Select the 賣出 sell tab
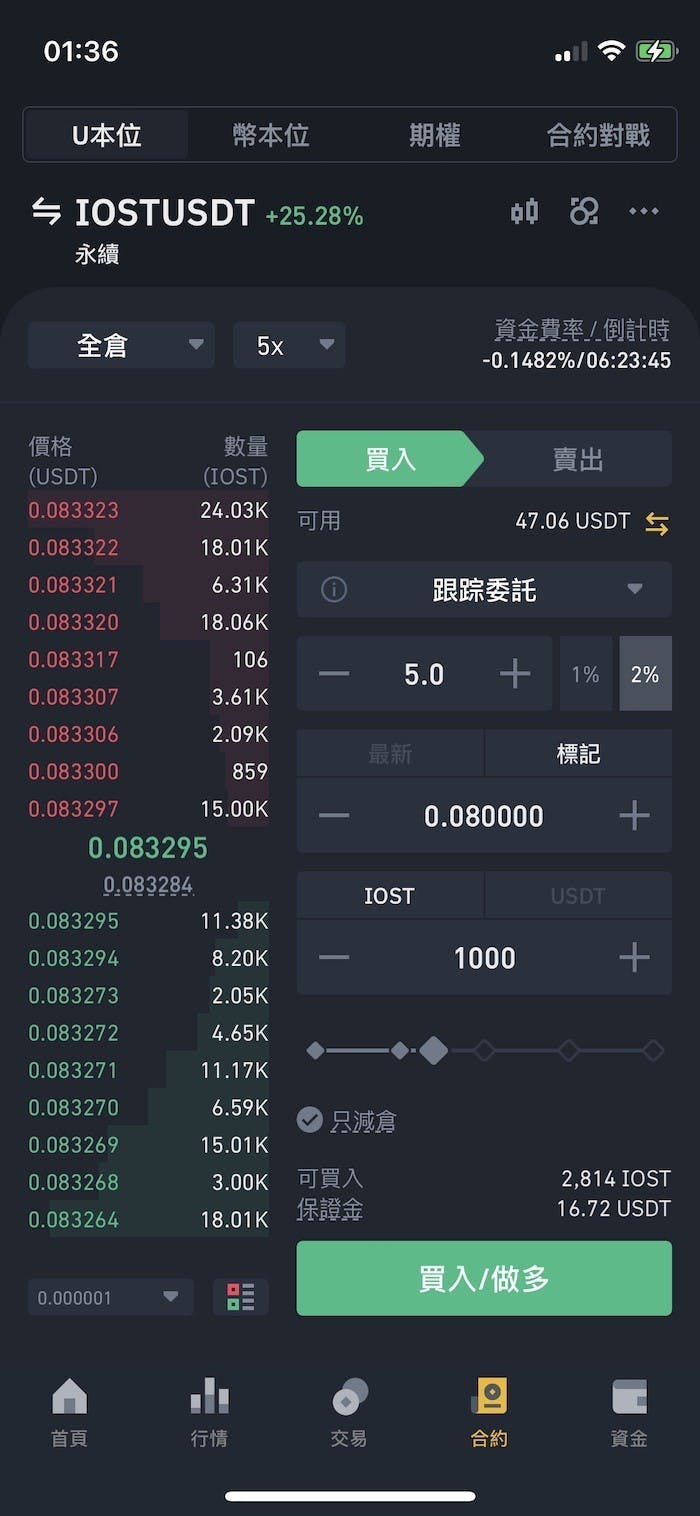This screenshot has width=700, height=1516. tap(578, 459)
